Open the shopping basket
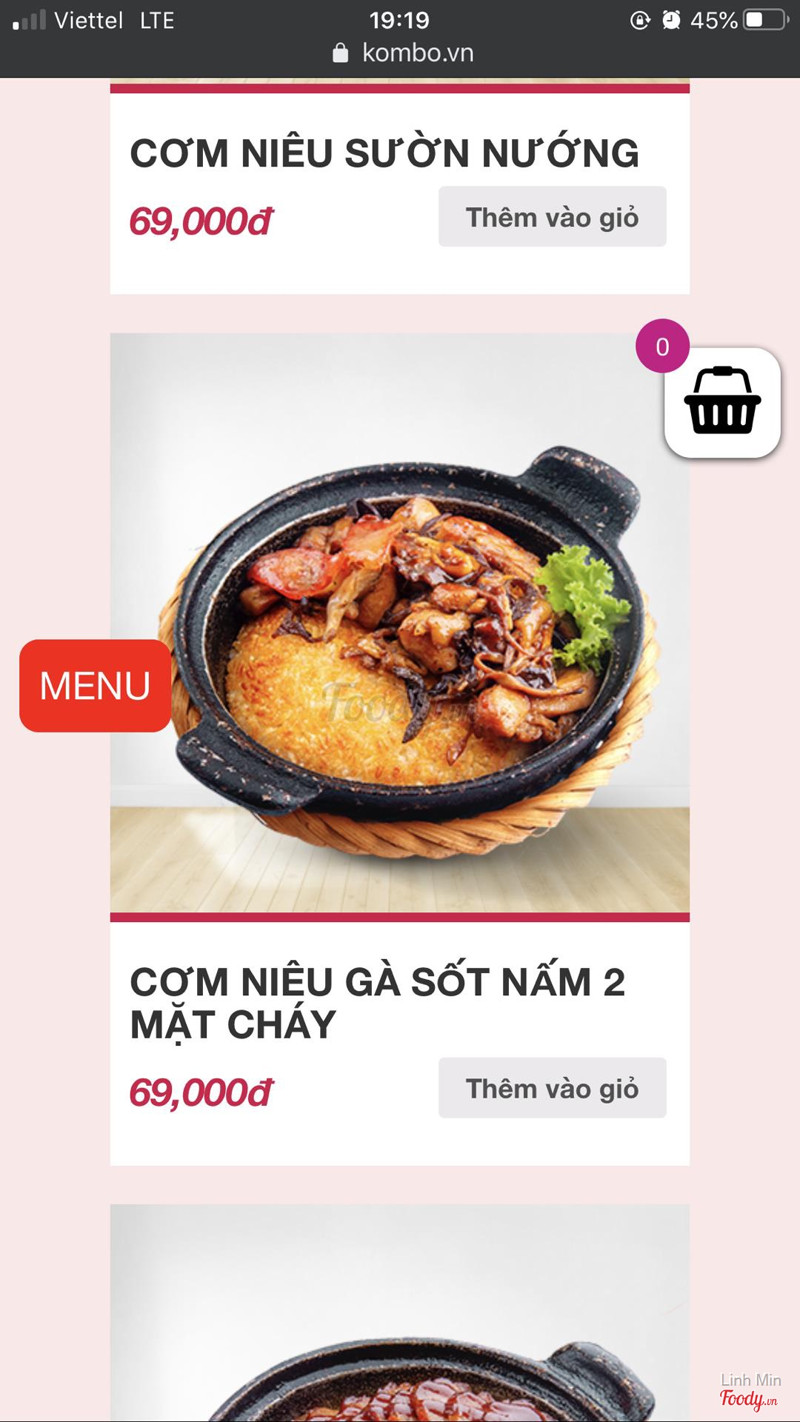Viewport: 800px width, 1422px height. pos(722,402)
